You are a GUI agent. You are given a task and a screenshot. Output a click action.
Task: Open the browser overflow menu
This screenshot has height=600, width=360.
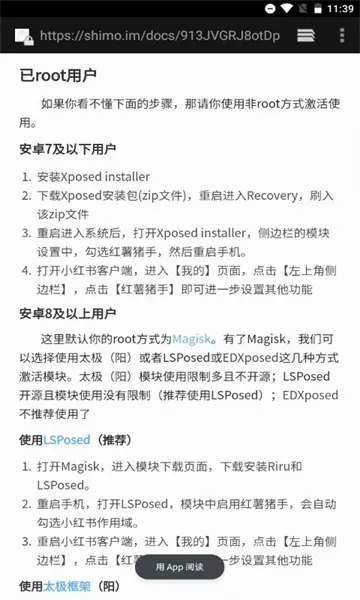342,35
